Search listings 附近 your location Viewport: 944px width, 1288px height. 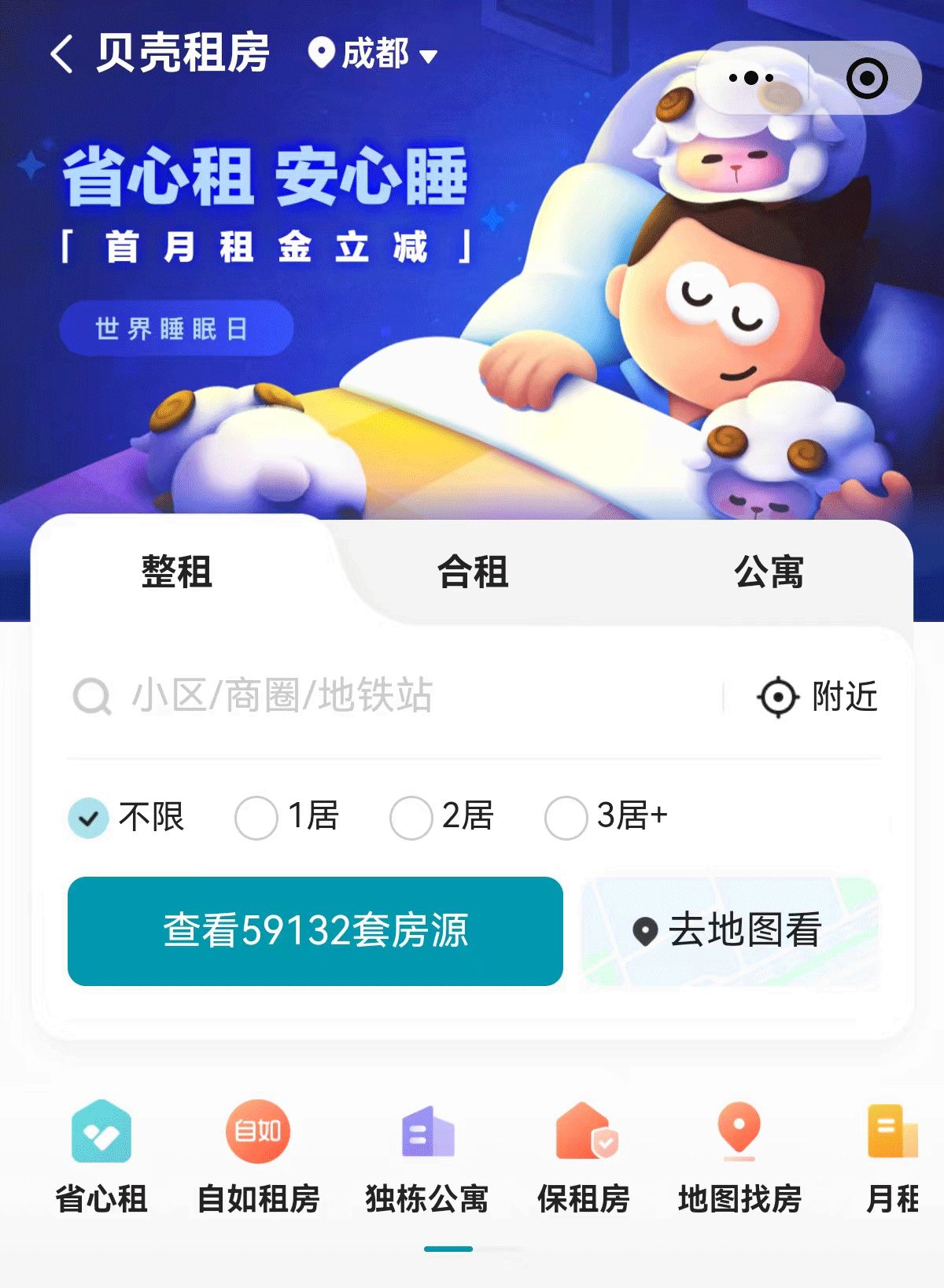818,697
